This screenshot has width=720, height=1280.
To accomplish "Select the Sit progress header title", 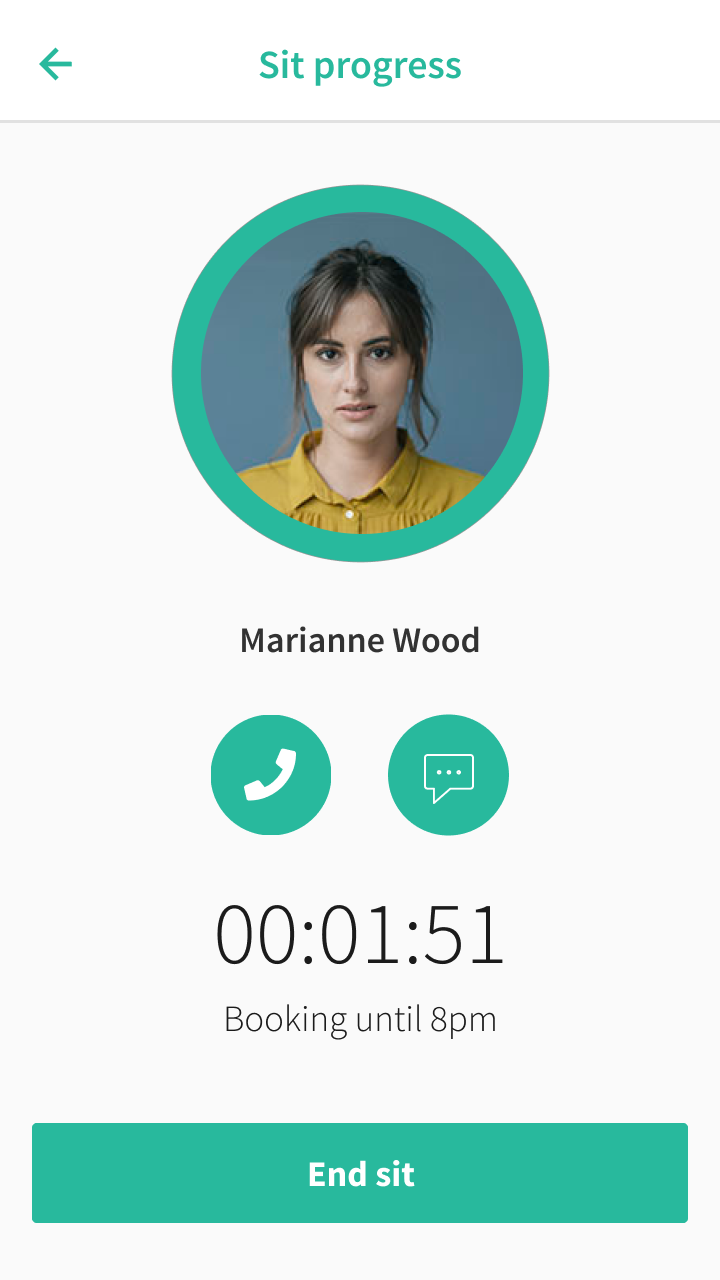I will click(x=360, y=64).
